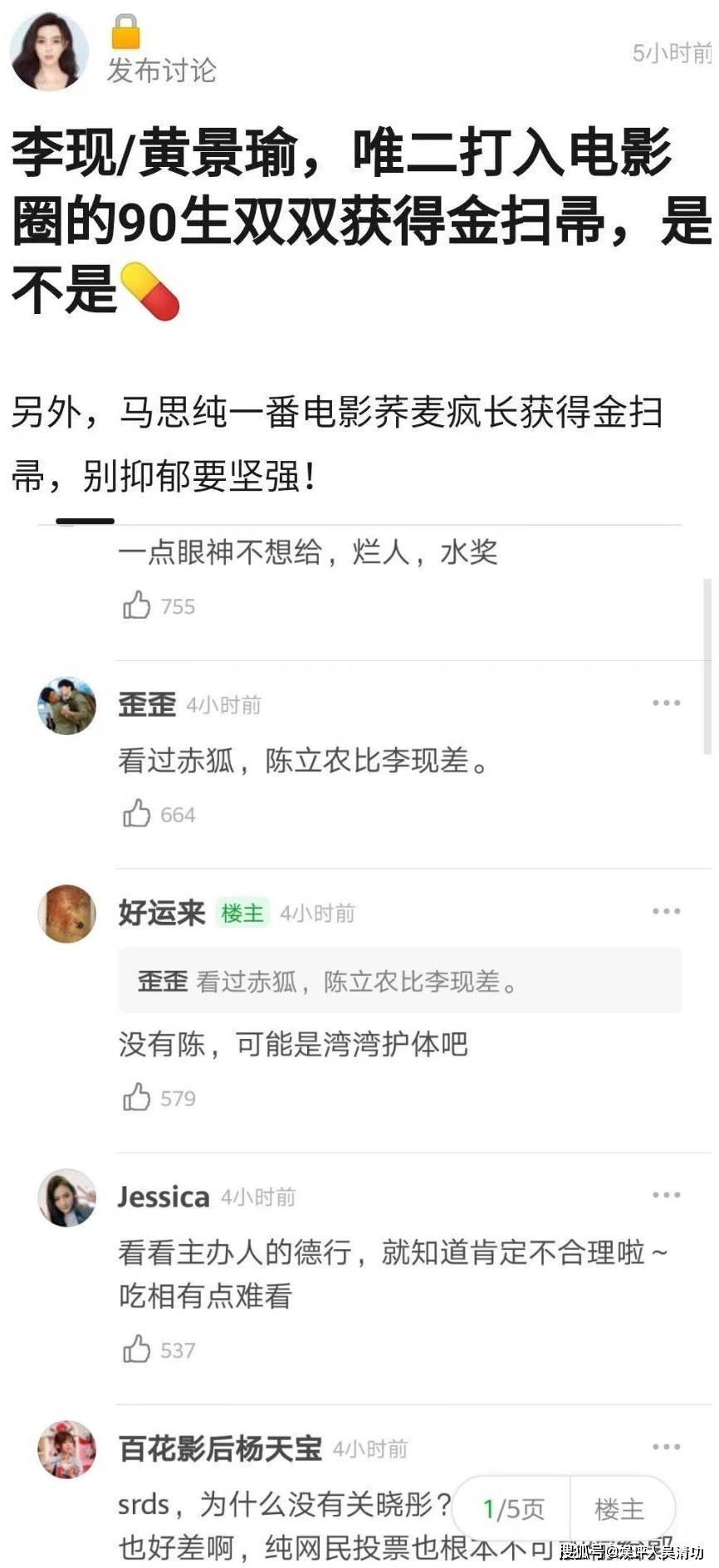Screen dimensions: 719x1568
Task: Open 歪歪's profile avatar
Action: 67,705
